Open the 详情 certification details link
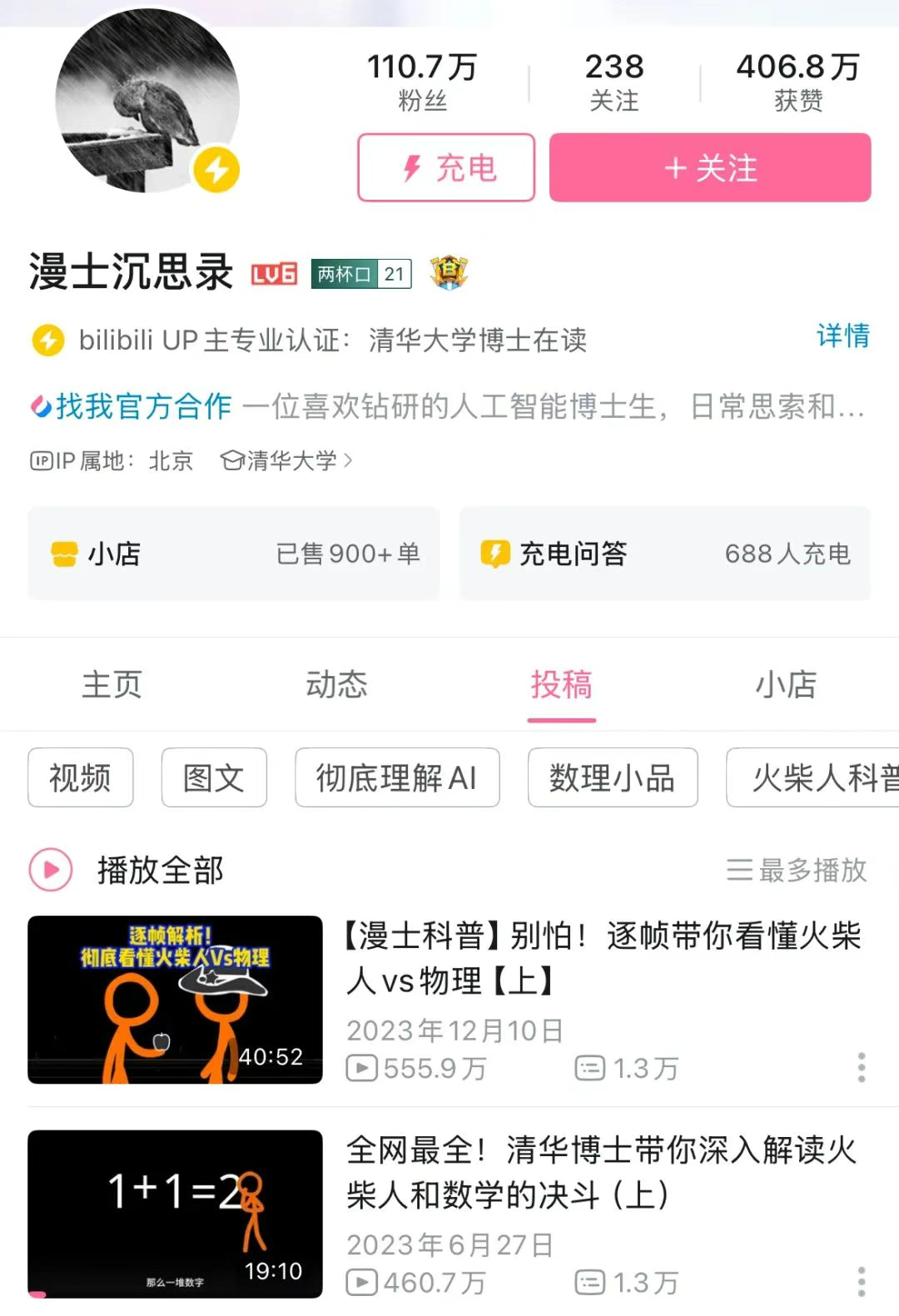The height and width of the screenshot is (1316, 899). click(x=842, y=335)
